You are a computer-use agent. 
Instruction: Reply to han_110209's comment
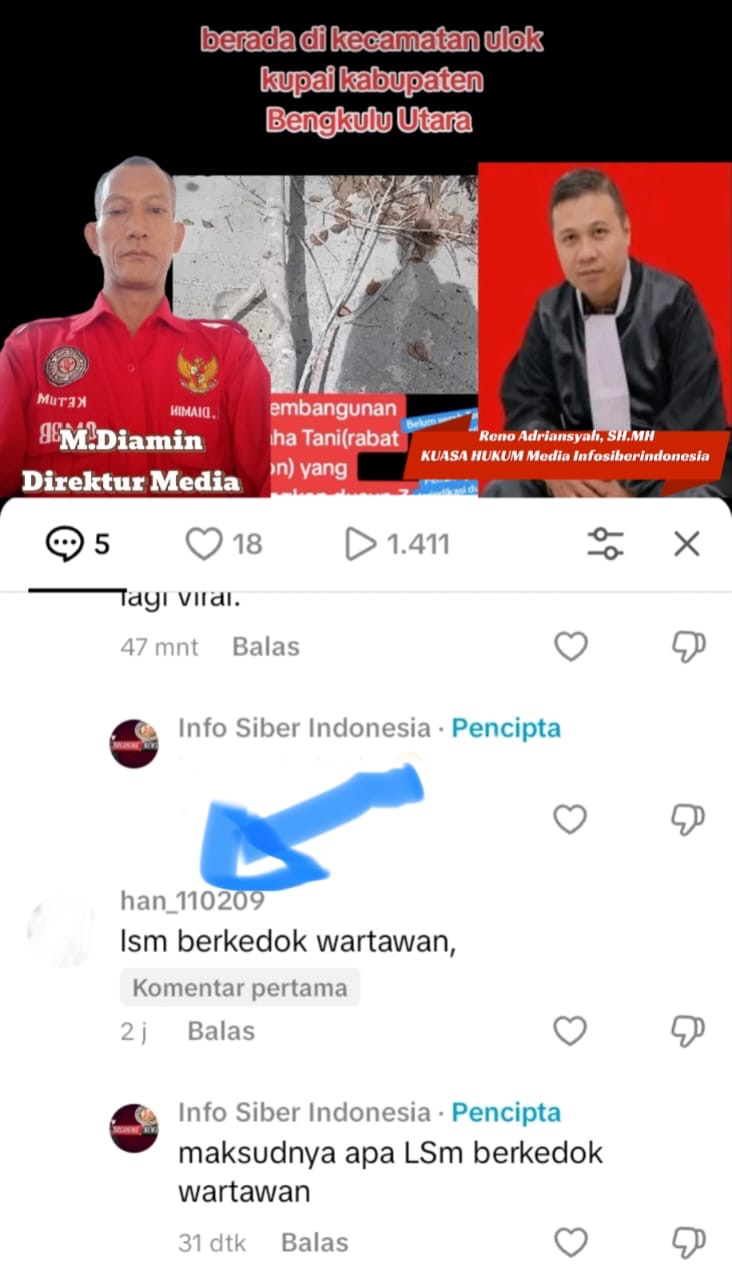[221, 1031]
